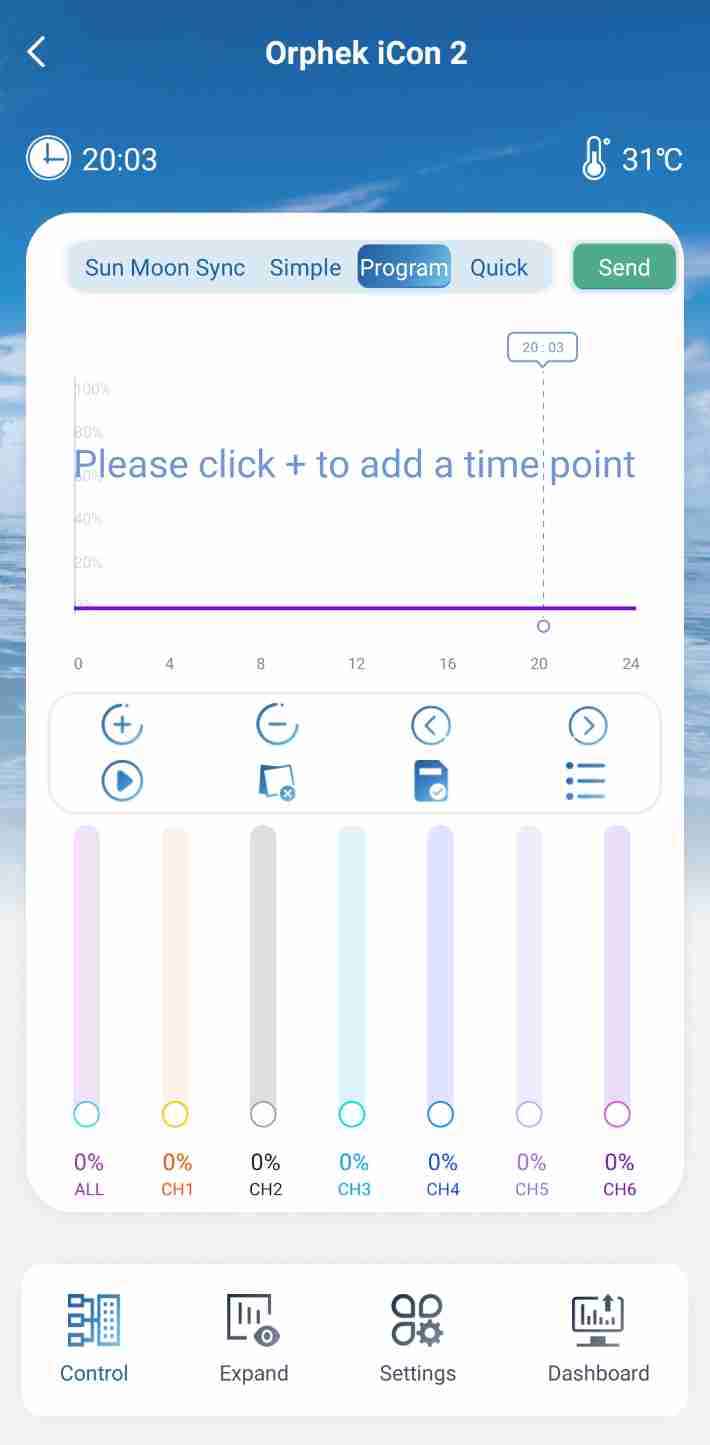The image size is (710, 1445).
Task: Go to the previous time point
Action: 431,725
